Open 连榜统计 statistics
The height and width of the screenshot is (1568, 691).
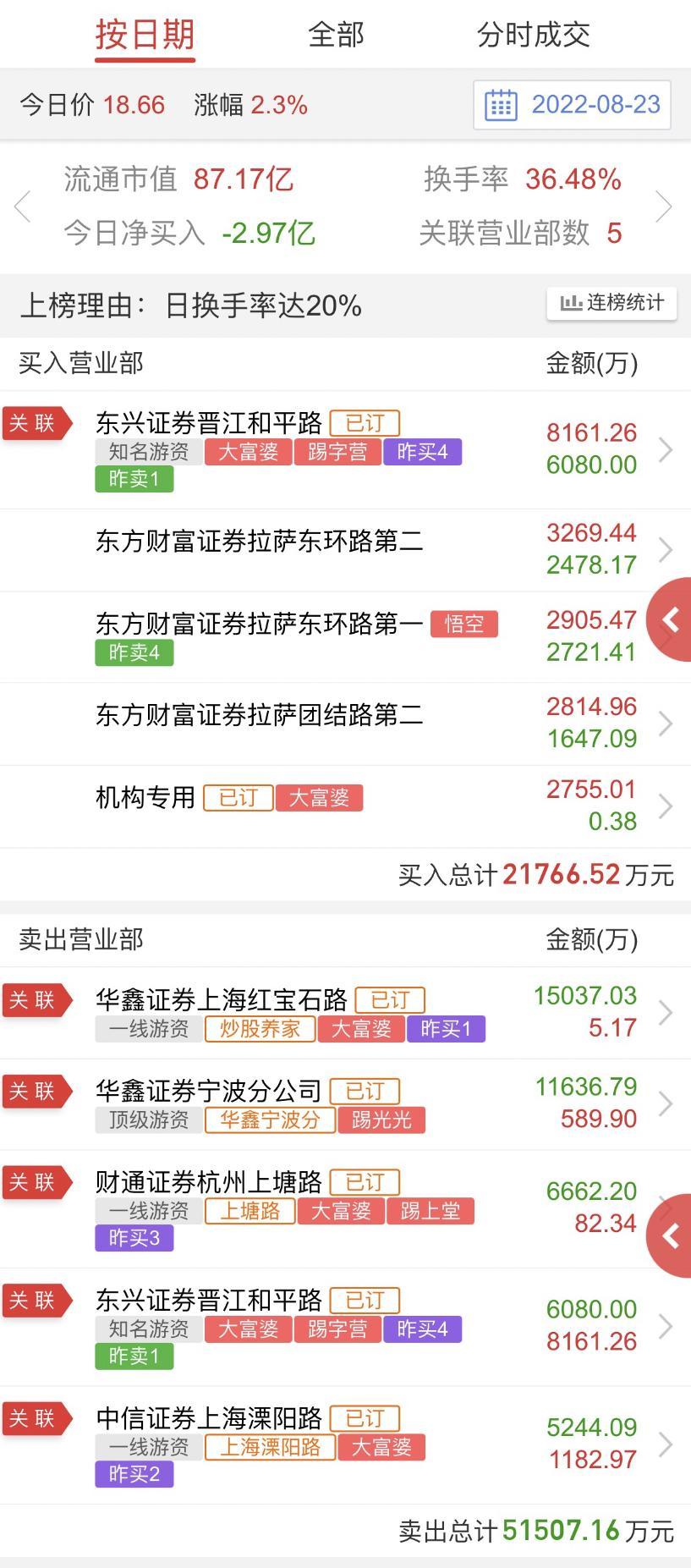coord(611,303)
